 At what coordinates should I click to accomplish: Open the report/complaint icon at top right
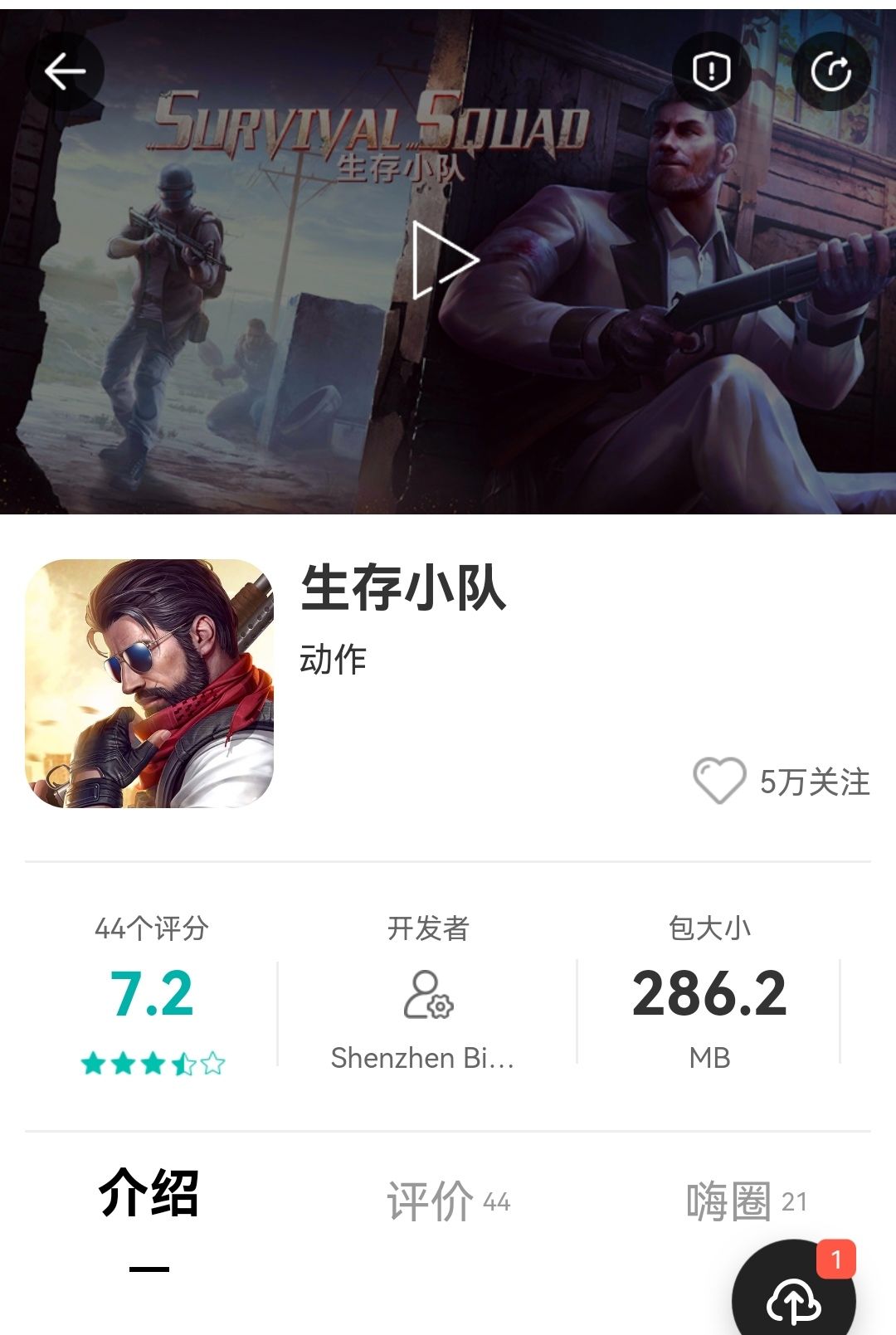pyautogui.click(x=712, y=71)
